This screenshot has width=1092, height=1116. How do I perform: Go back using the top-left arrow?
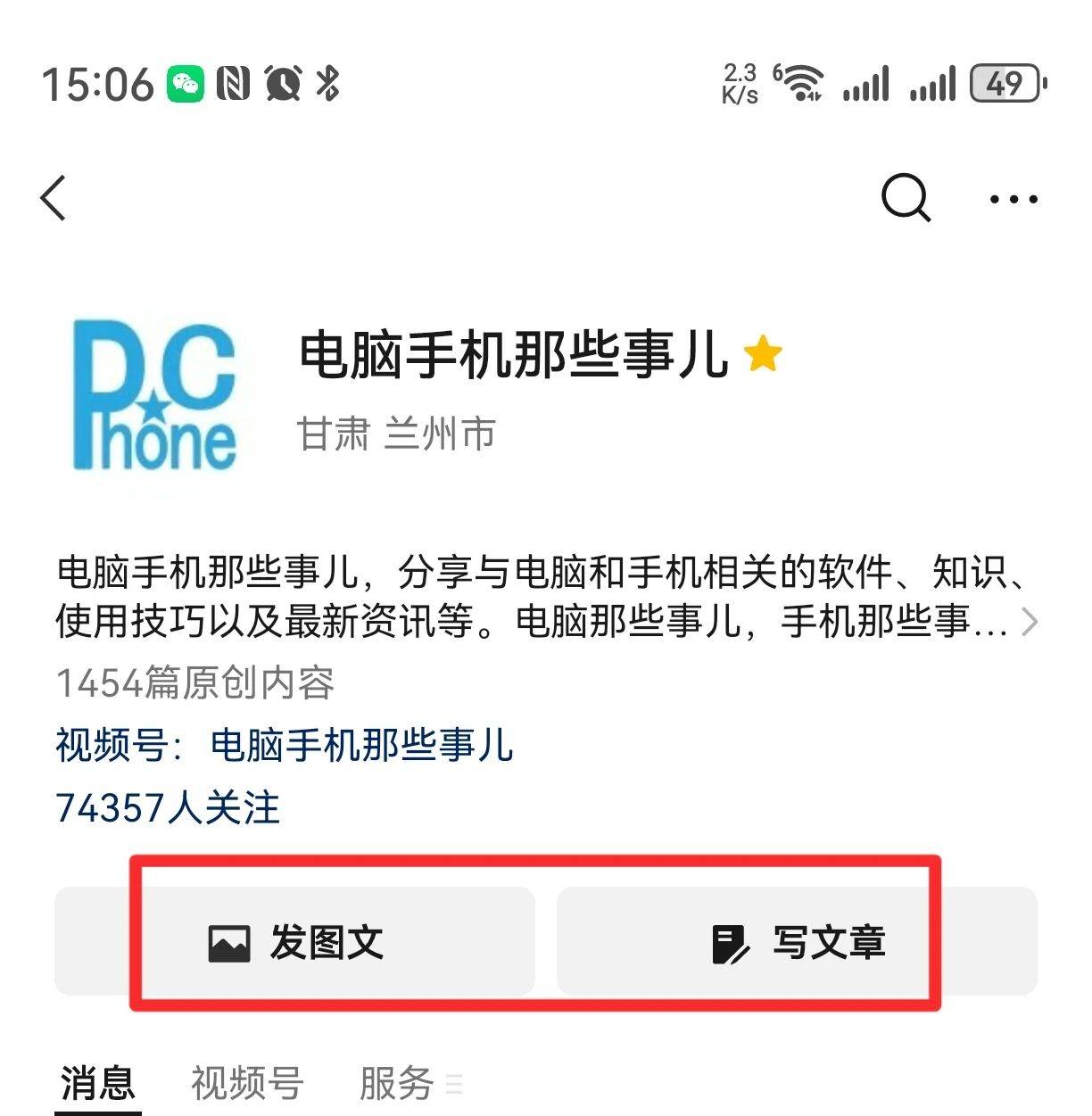click(54, 197)
